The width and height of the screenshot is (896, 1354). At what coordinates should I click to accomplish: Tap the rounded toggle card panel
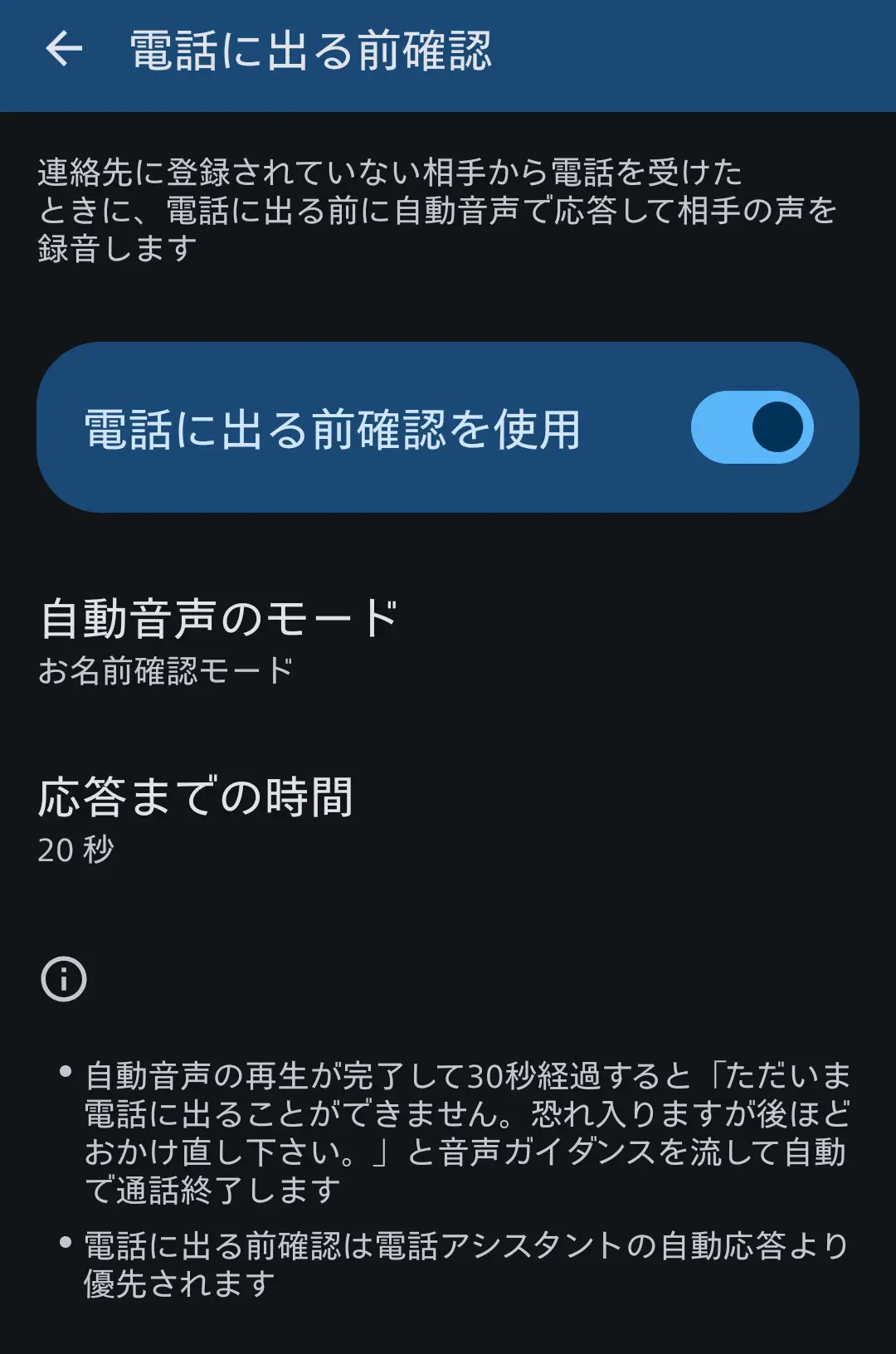click(448, 426)
